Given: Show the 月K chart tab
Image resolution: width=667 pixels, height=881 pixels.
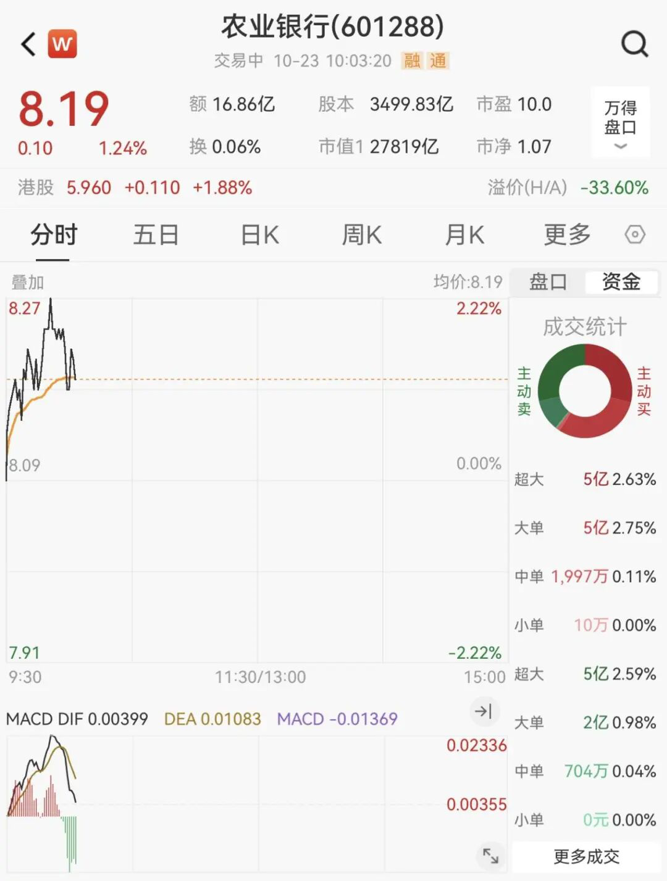Looking at the screenshot, I should pyautogui.click(x=464, y=235).
